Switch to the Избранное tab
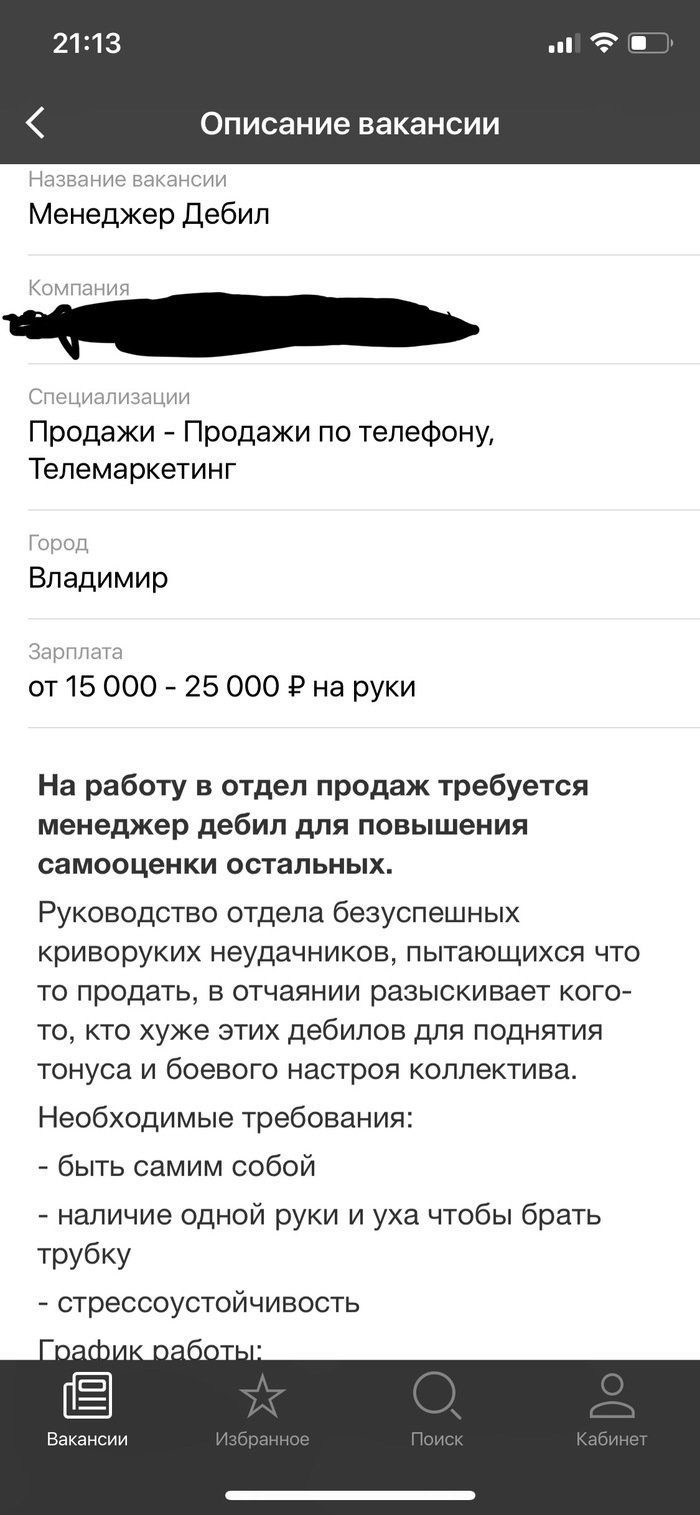 coord(262,1410)
